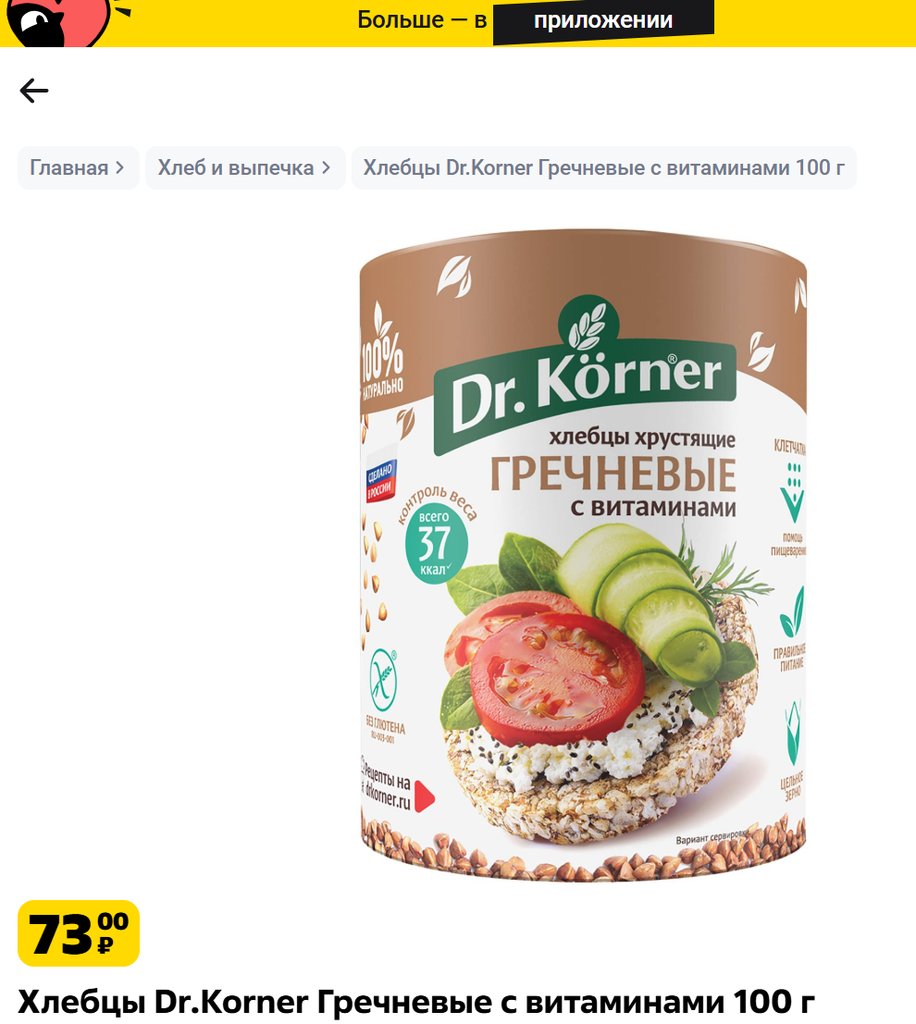View the Dr.Korner product photo
The width and height of the screenshot is (916, 1024).
pos(582,555)
